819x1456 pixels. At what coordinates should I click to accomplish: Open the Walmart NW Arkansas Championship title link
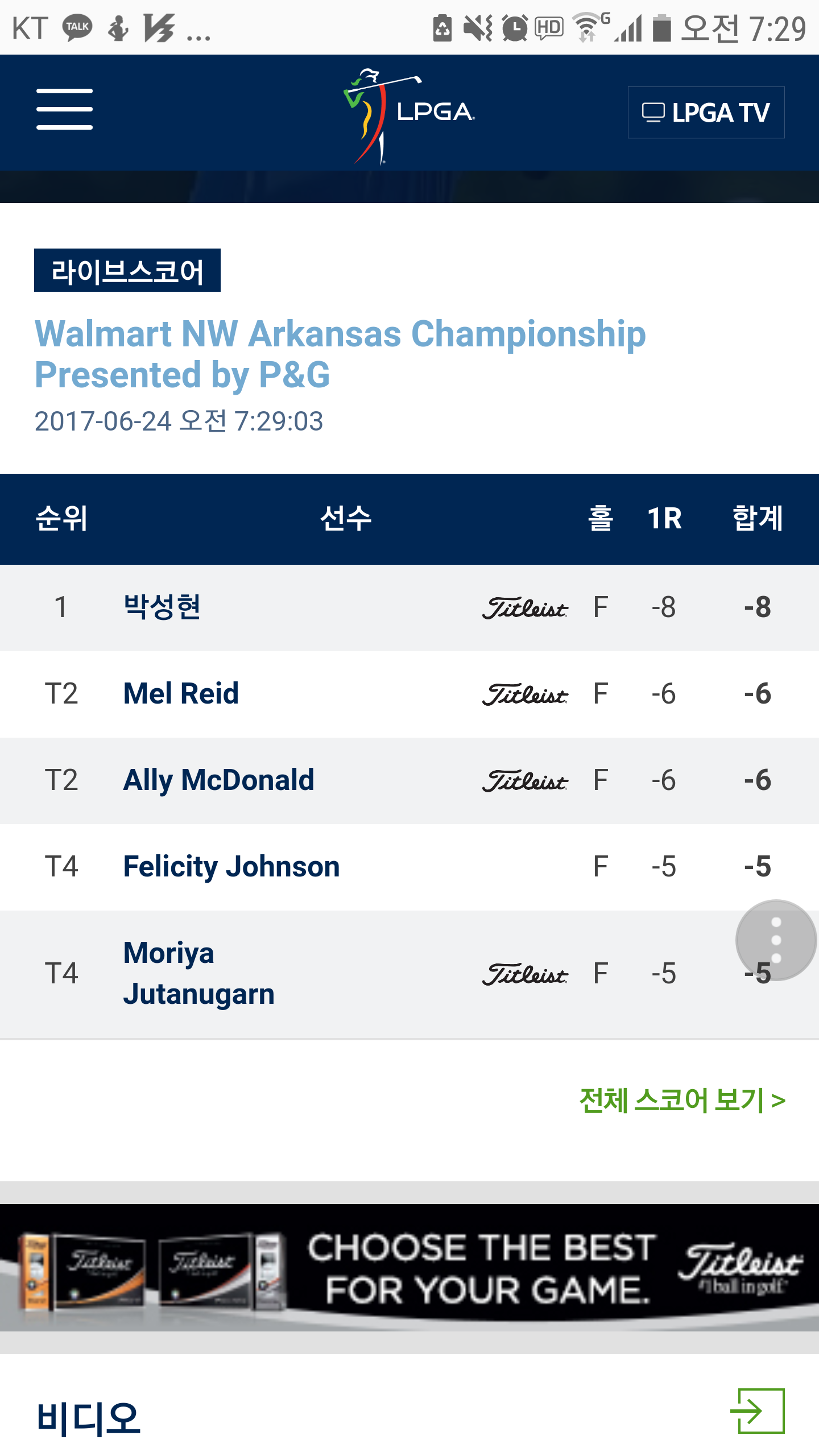pyautogui.click(x=340, y=354)
